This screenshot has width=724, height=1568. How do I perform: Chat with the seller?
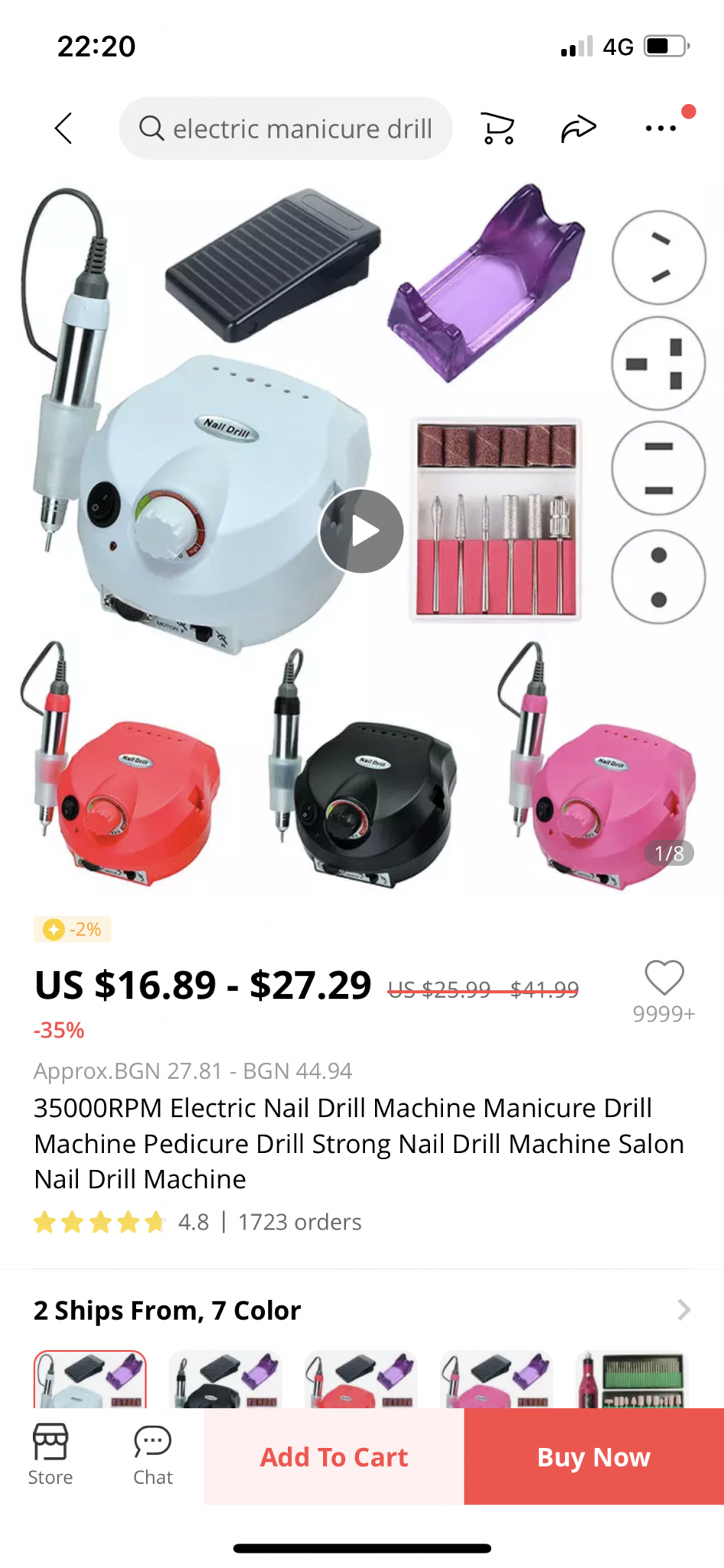point(153,1455)
